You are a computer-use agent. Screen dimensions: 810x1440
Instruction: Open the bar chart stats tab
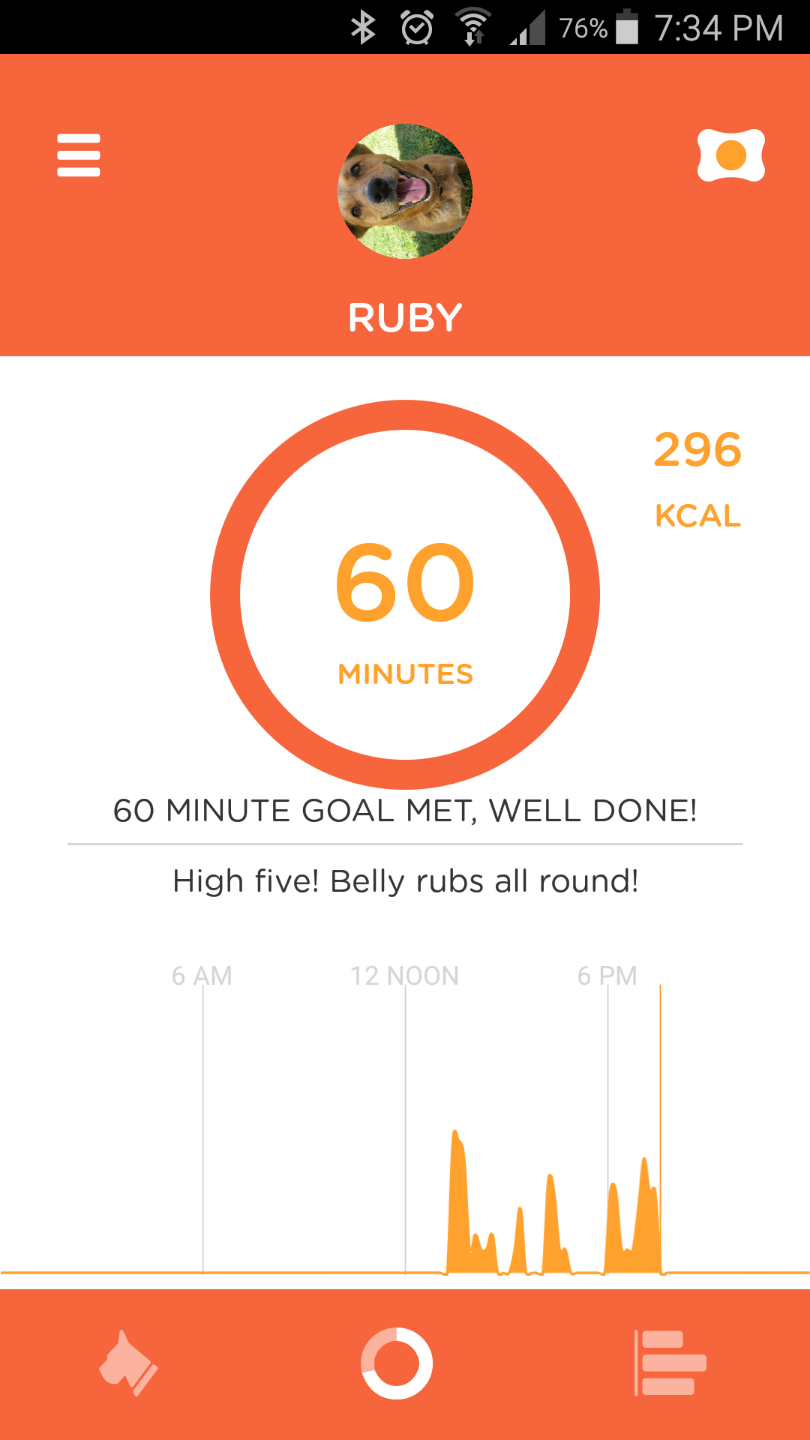pyautogui.click(x=670, y=1363)
